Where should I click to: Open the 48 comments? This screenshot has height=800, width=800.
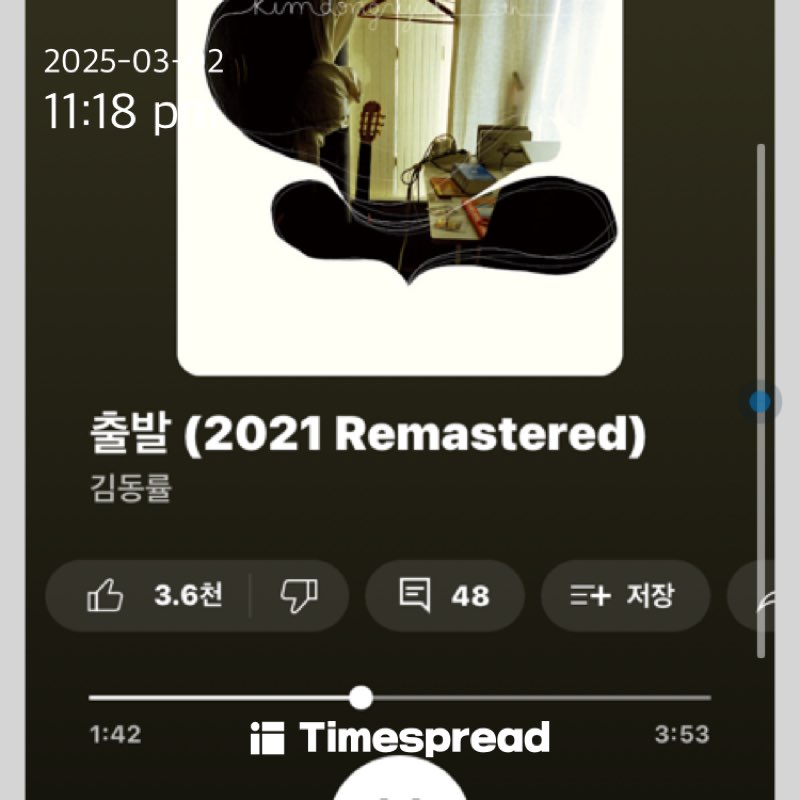click(x=444, y=597)
